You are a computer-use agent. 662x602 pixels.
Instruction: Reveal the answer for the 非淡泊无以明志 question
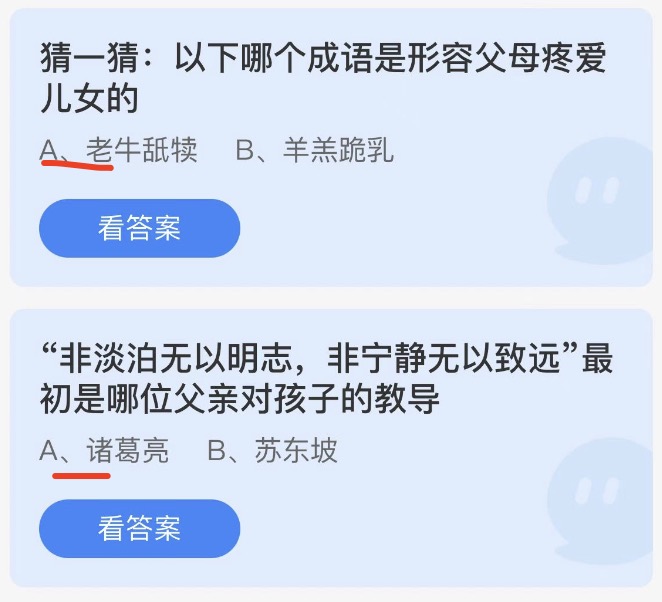click(139, 528)
